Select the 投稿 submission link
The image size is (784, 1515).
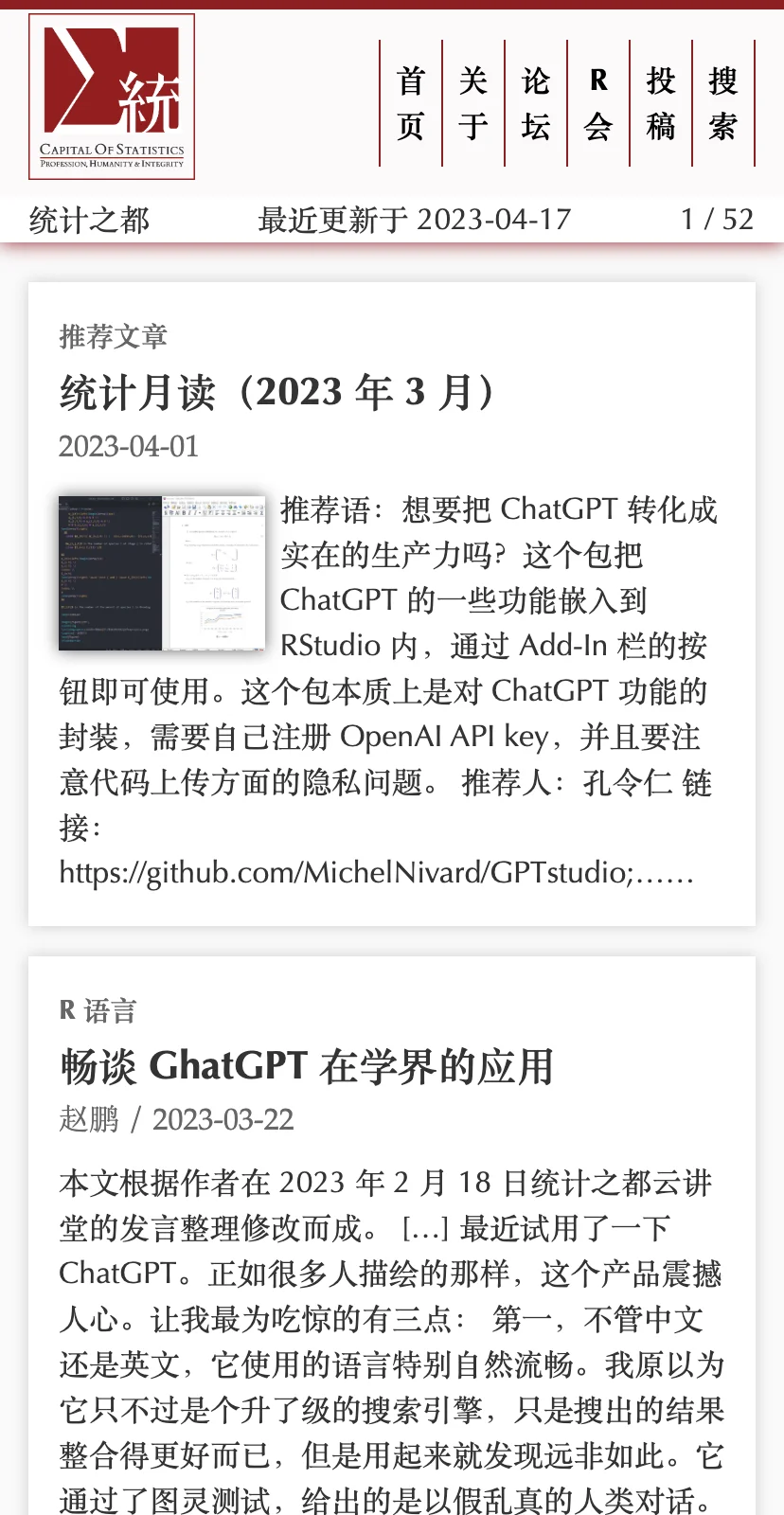(661, 103)
